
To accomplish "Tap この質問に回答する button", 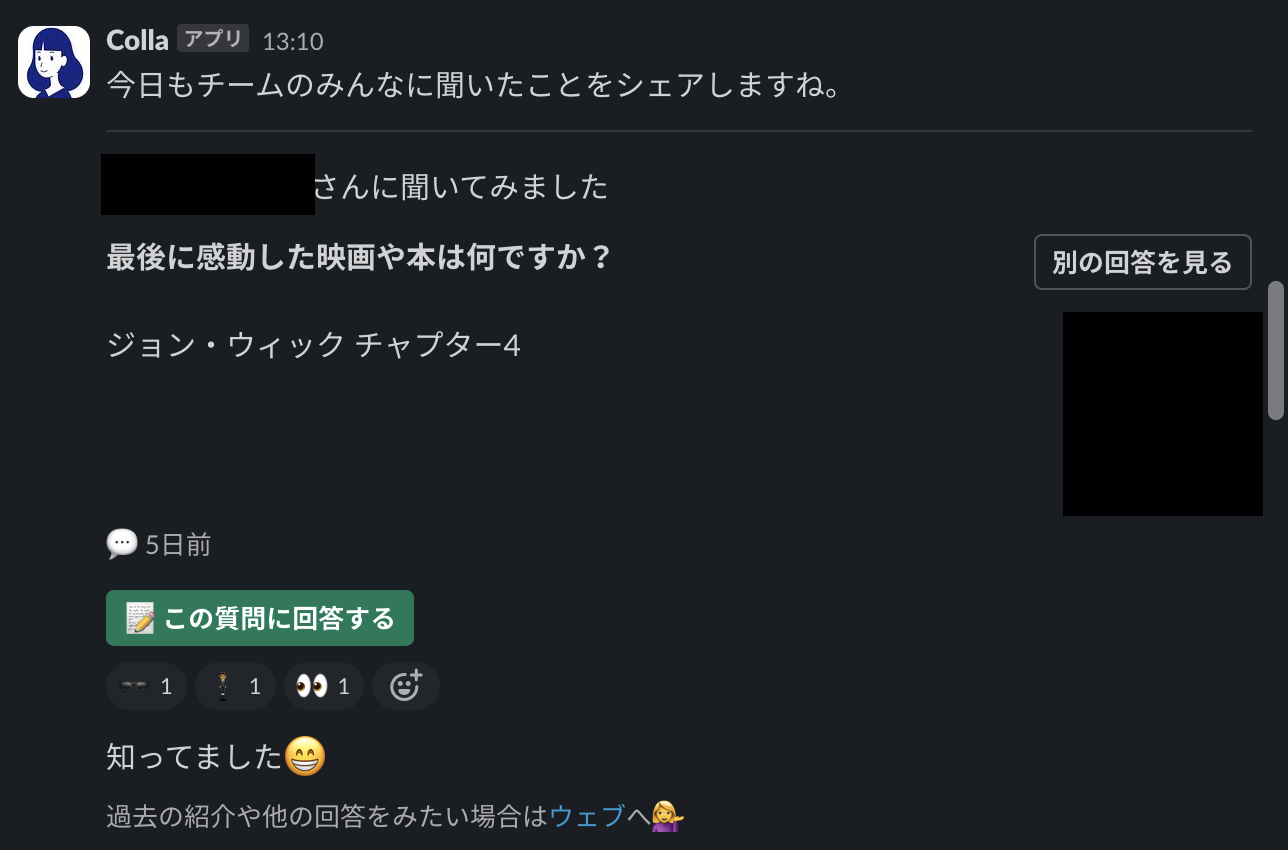I will [260, 618].
